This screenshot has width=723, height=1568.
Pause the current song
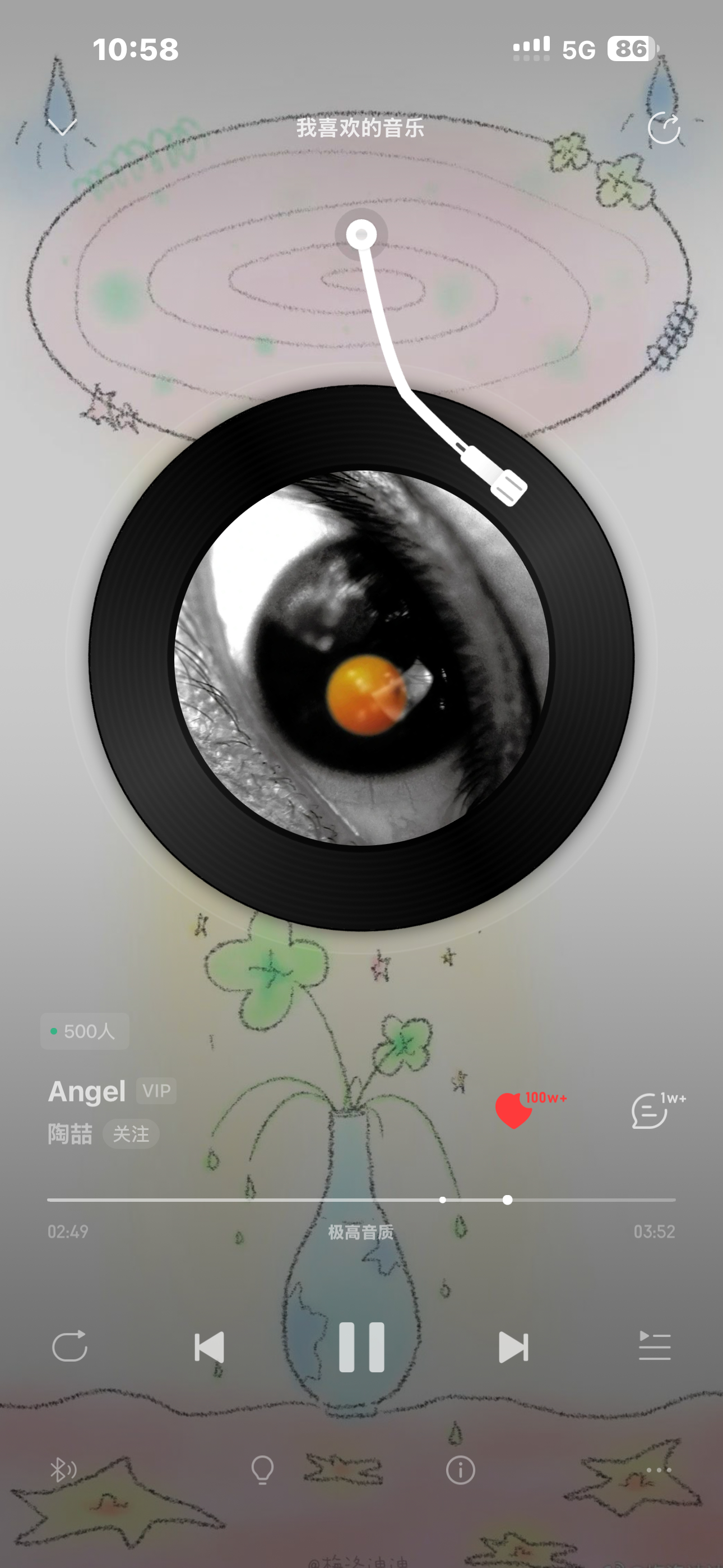point(361,1347)
